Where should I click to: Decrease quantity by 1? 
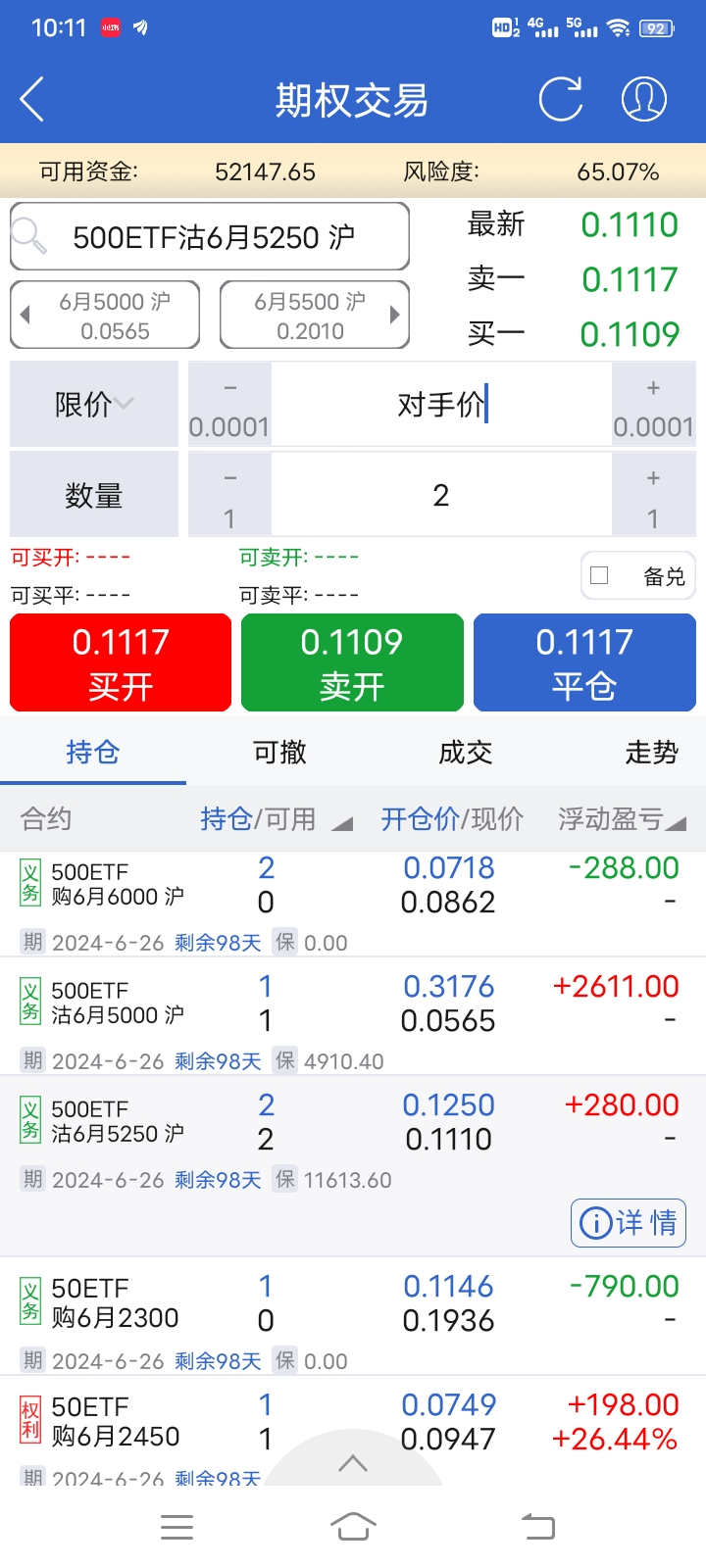point(229,495)
